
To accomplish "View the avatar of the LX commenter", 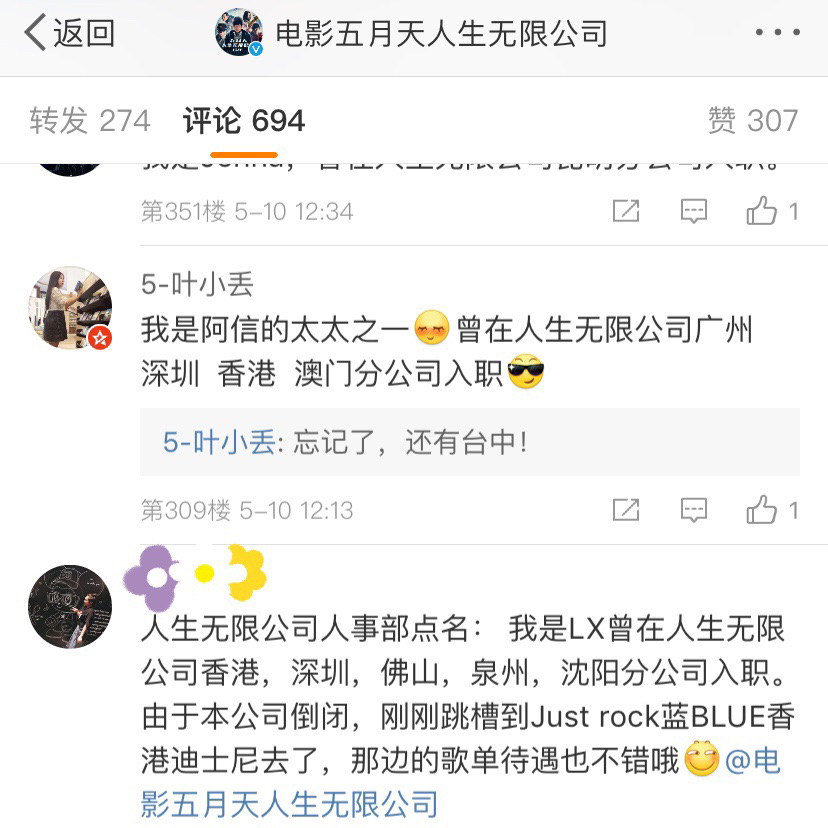I will [x=70, y=606].
